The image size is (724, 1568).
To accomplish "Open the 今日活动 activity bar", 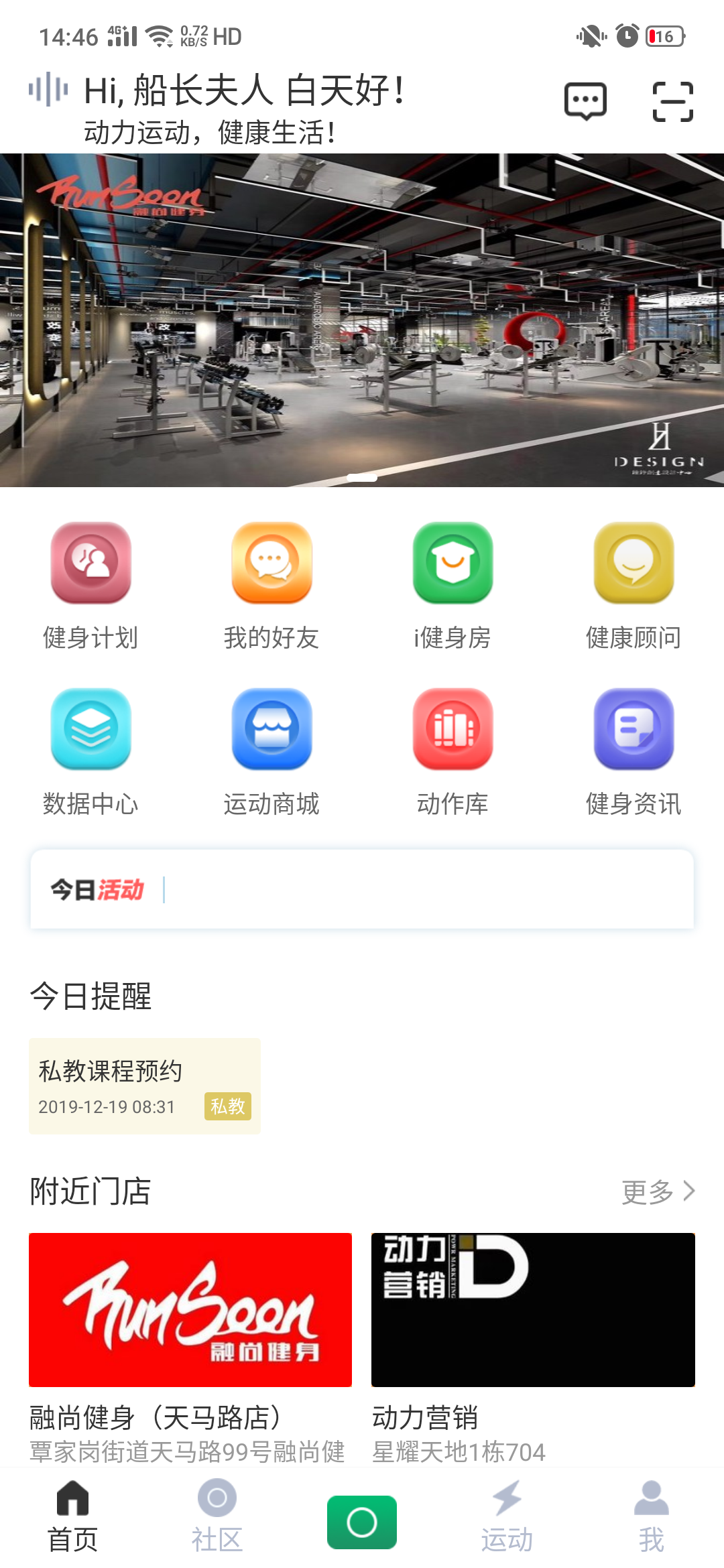I will coord(362,889).
